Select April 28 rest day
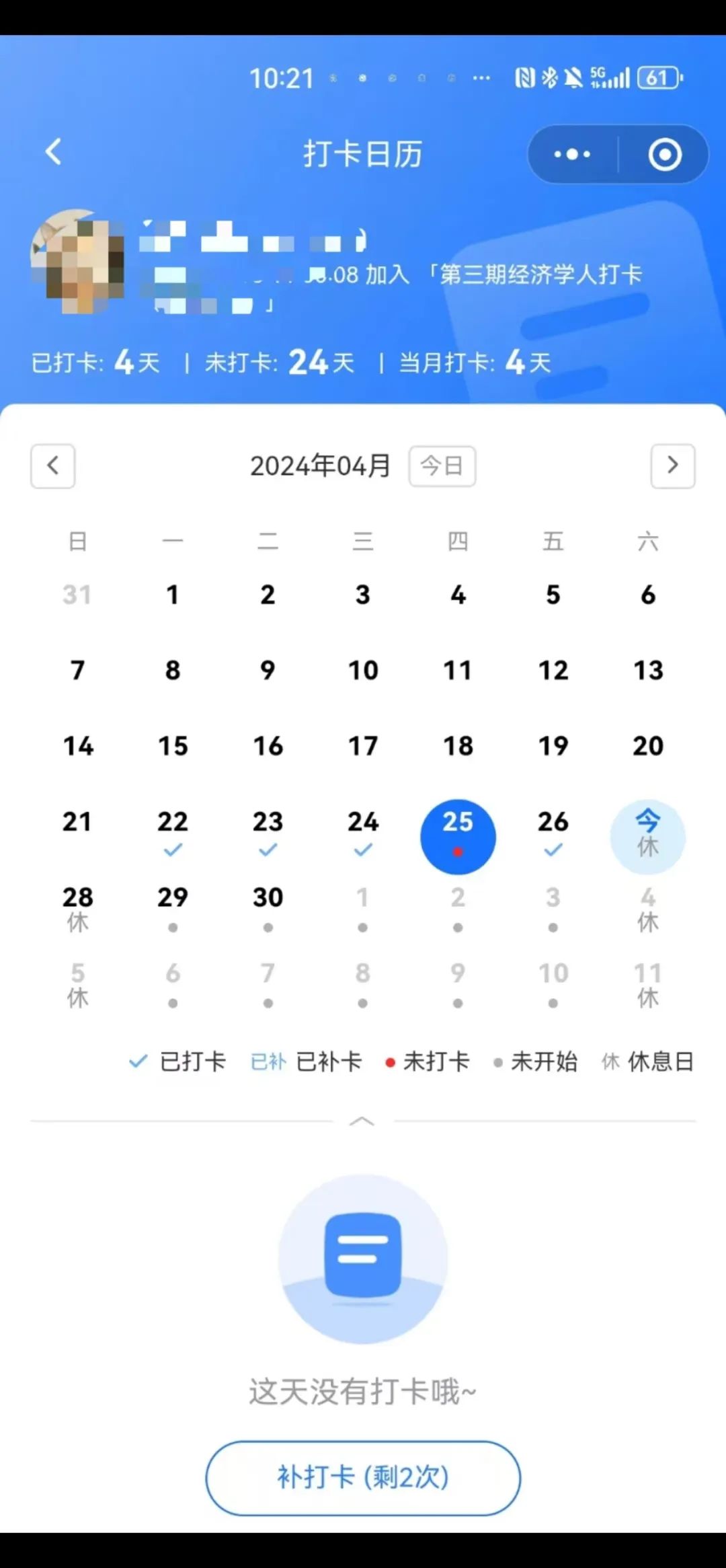Screen dimensions: 726x1568 tap(78, 910)
